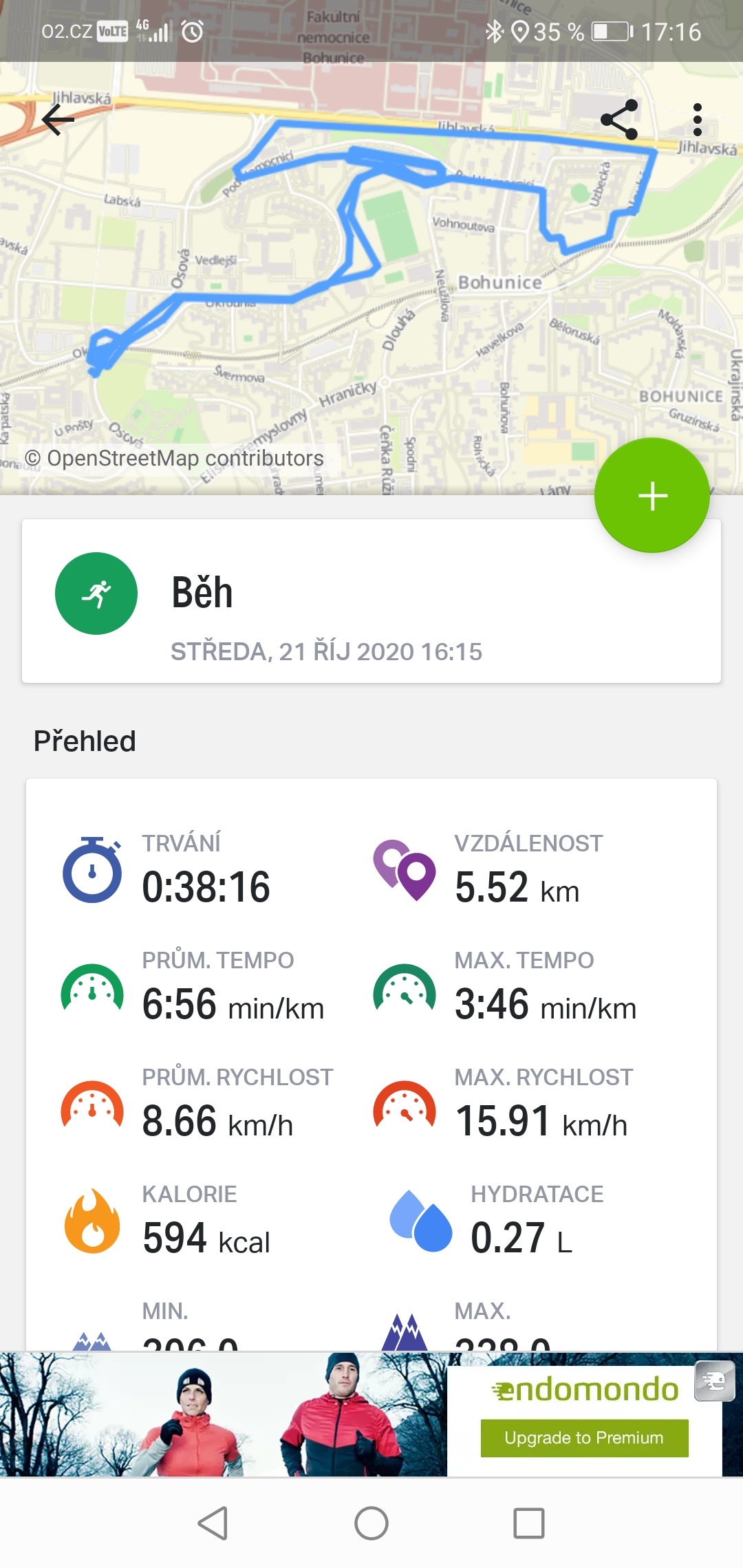The height and width of the screenshot is (1568, 743).
Task: Tap the system home button
Action: coord(371,1523)
